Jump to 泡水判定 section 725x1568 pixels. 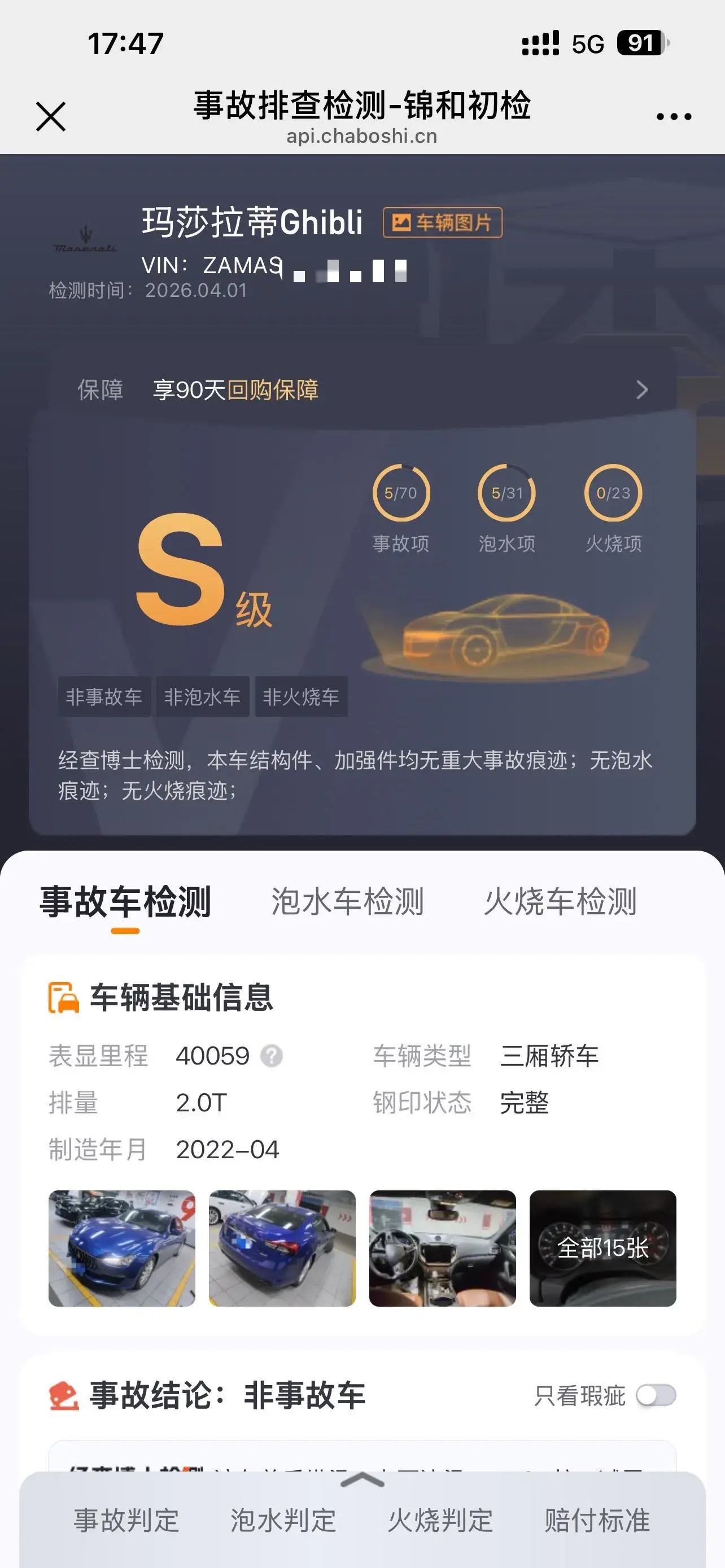pos(283,1521)
